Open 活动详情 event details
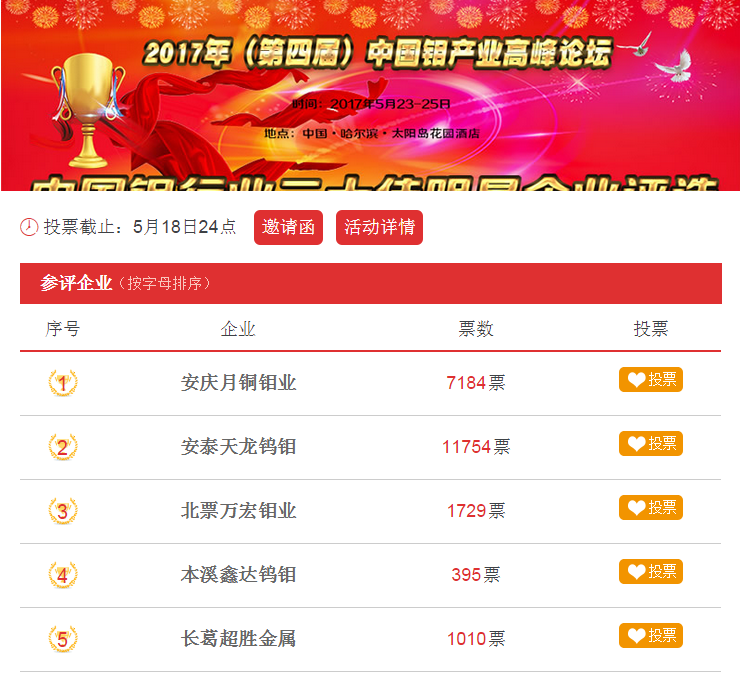This screenshot has height=673, width=740. (379, 227)
